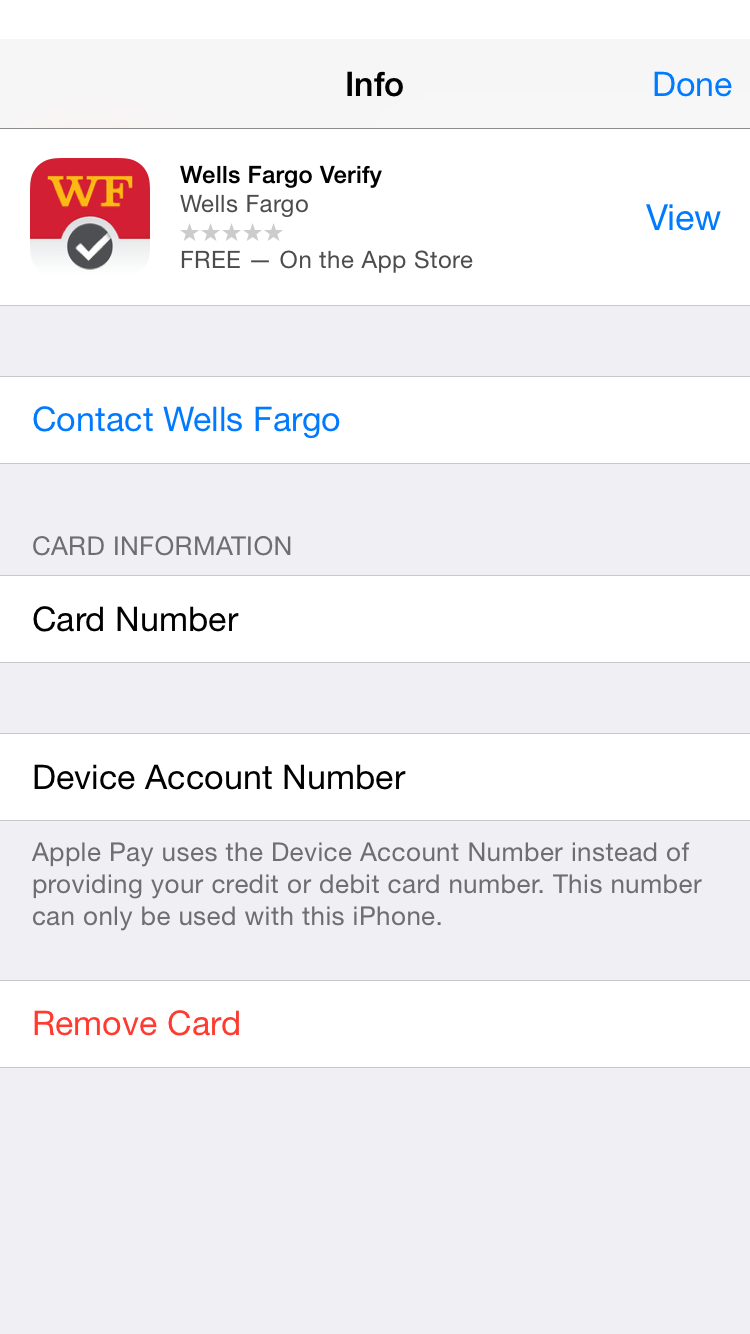This screenshot has width=750, height=1334.
Task: Tap the FREE — On the App Store label
Action: [326, 260]
